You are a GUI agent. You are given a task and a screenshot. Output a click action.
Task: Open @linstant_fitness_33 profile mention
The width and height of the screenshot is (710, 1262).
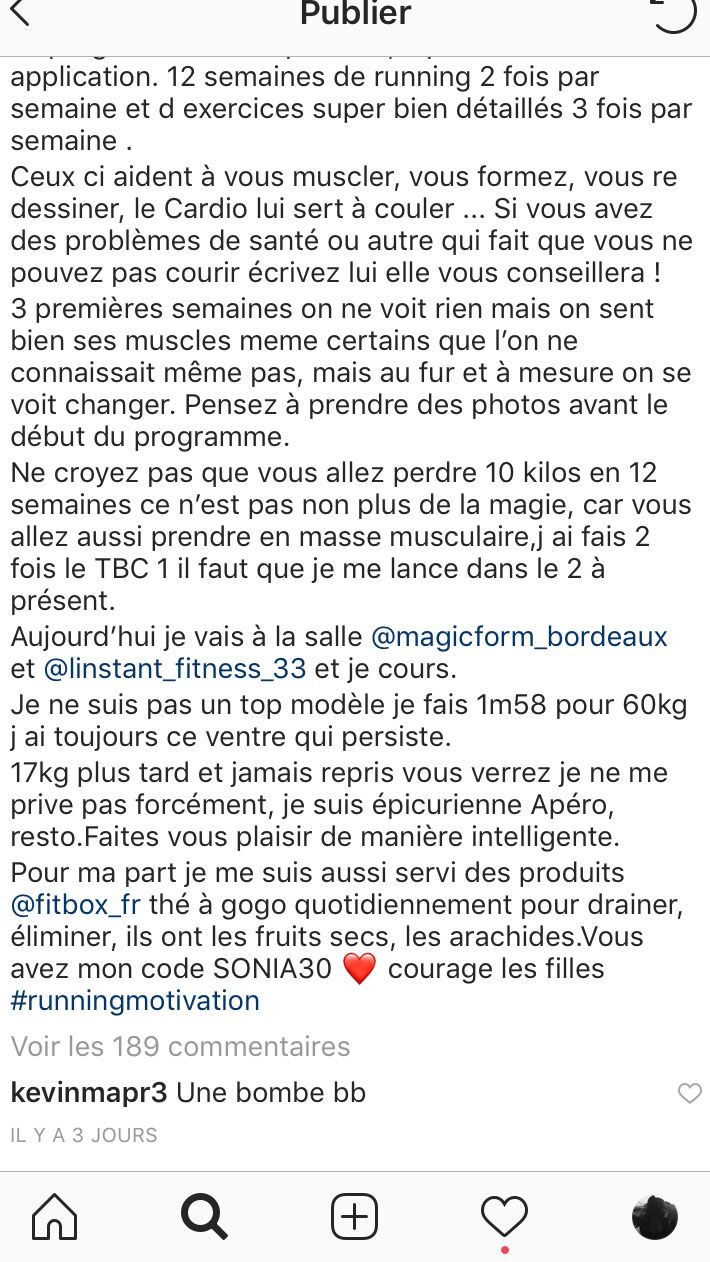click(x=176, y=668)
